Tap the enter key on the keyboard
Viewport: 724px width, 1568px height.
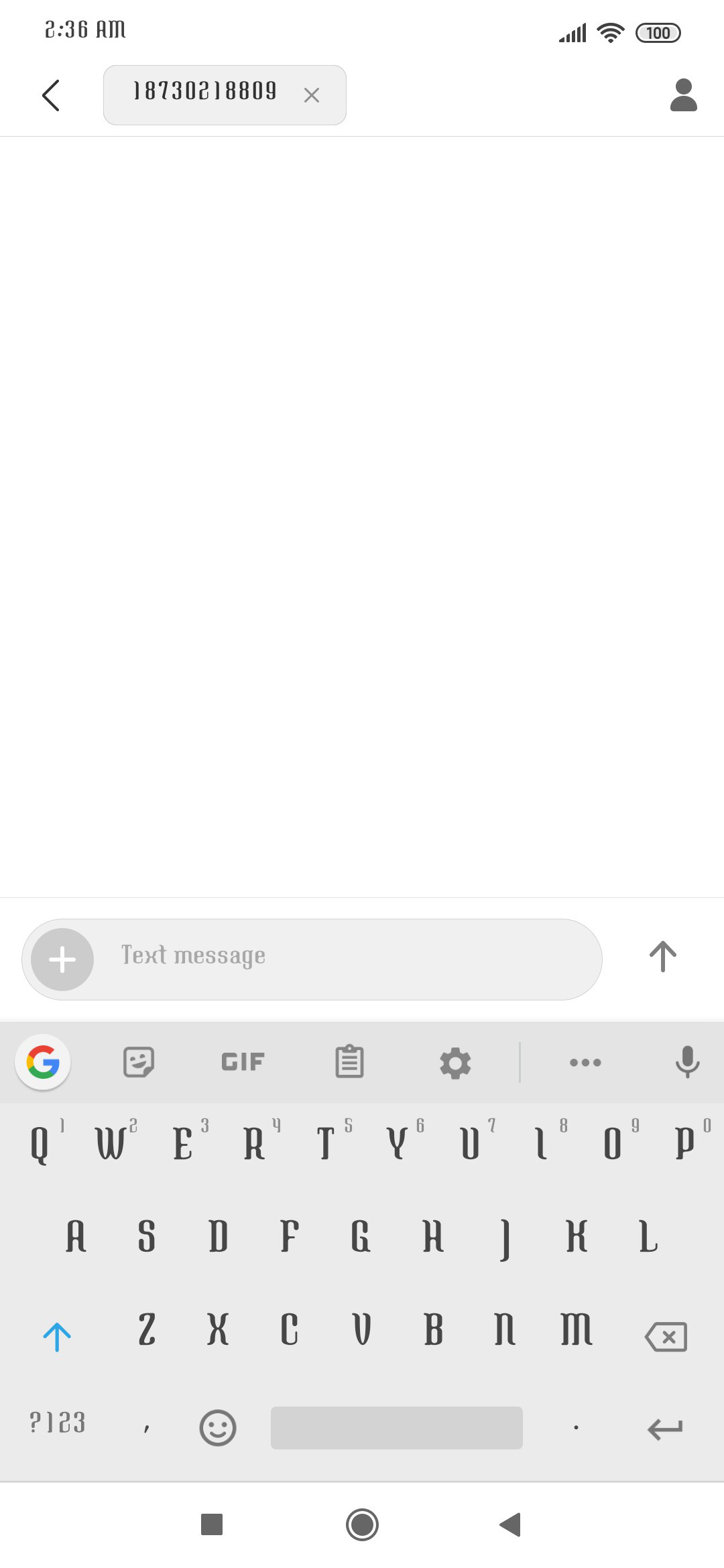pos(665,1429)
